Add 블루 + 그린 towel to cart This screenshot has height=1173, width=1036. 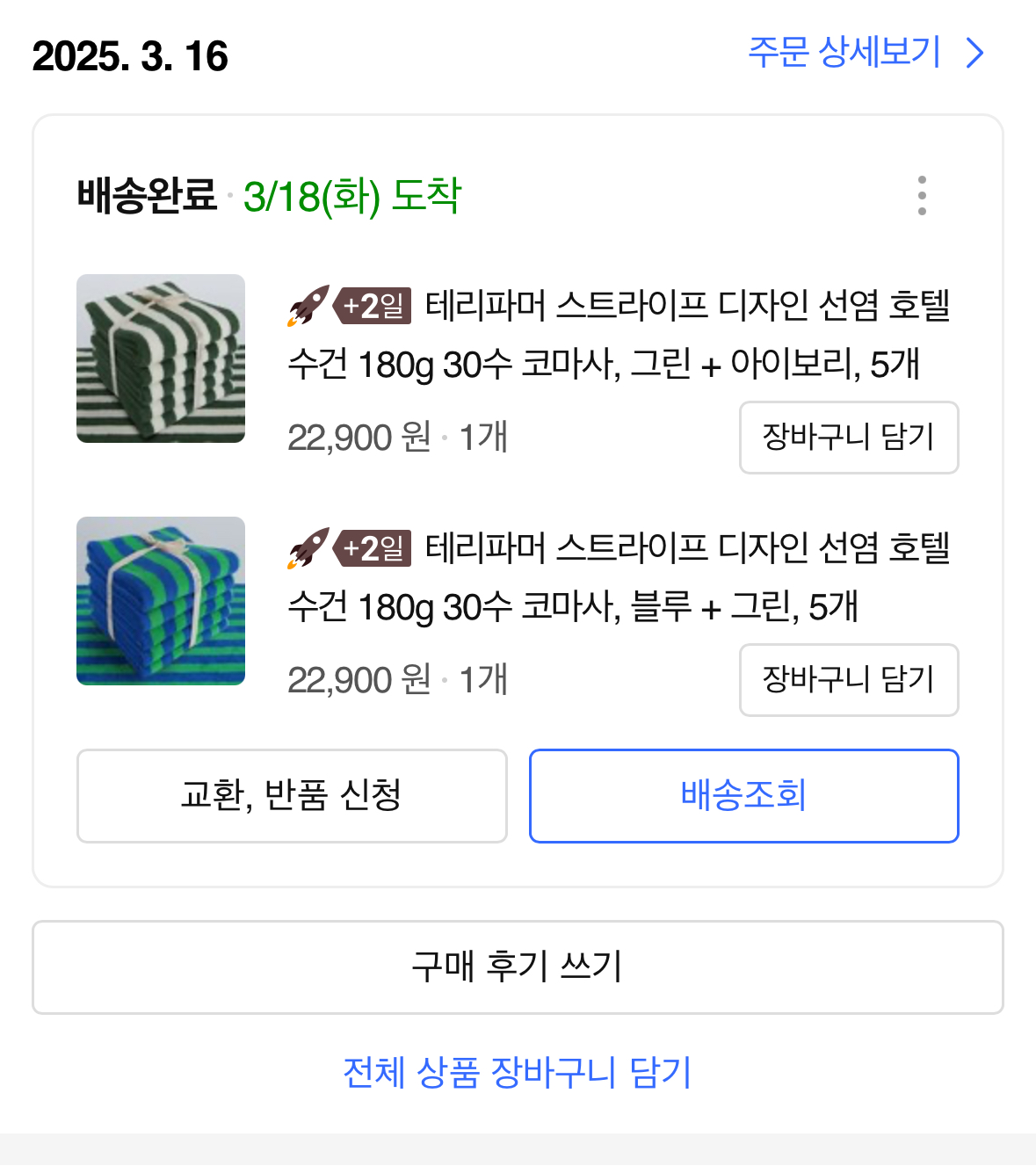848,680
